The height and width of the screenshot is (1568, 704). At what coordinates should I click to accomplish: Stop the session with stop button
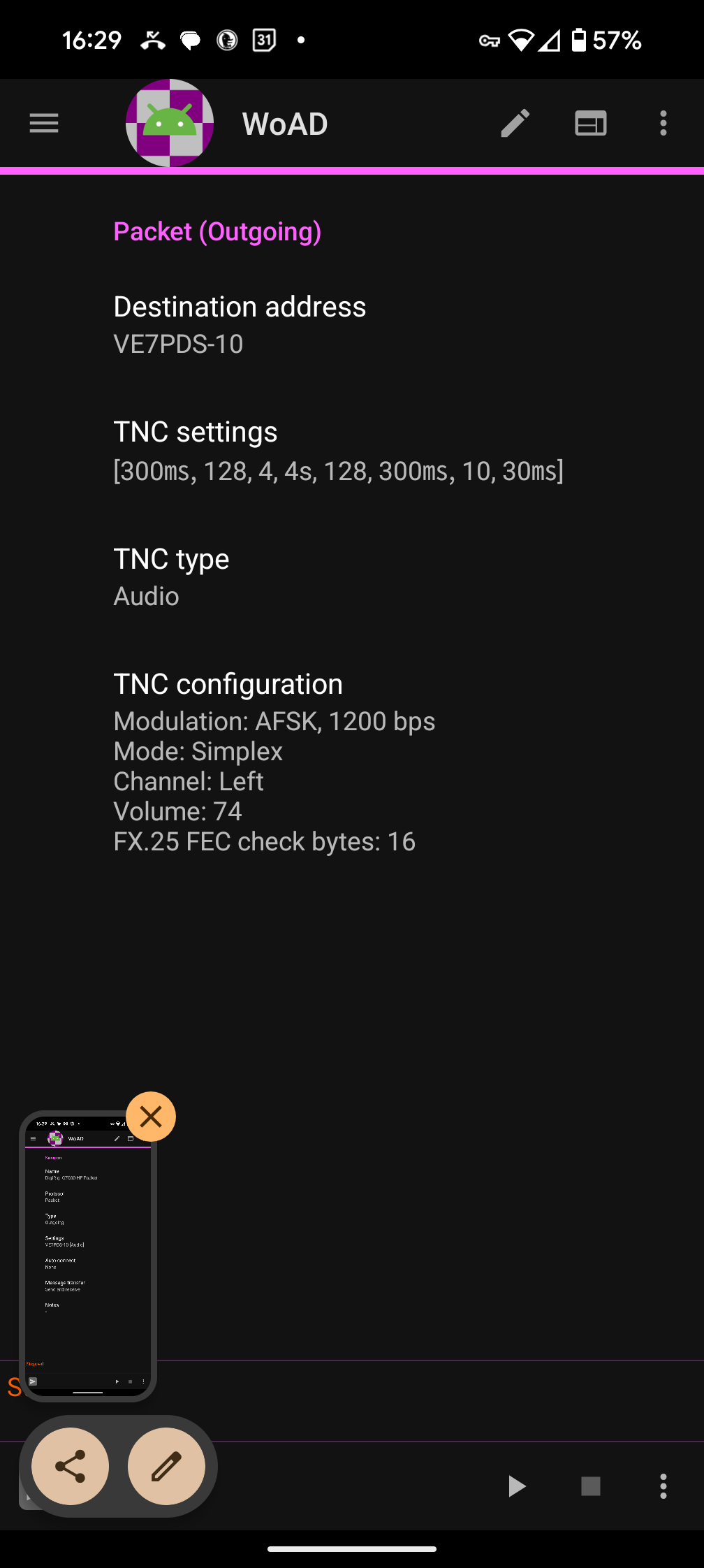coord(591,1486)
